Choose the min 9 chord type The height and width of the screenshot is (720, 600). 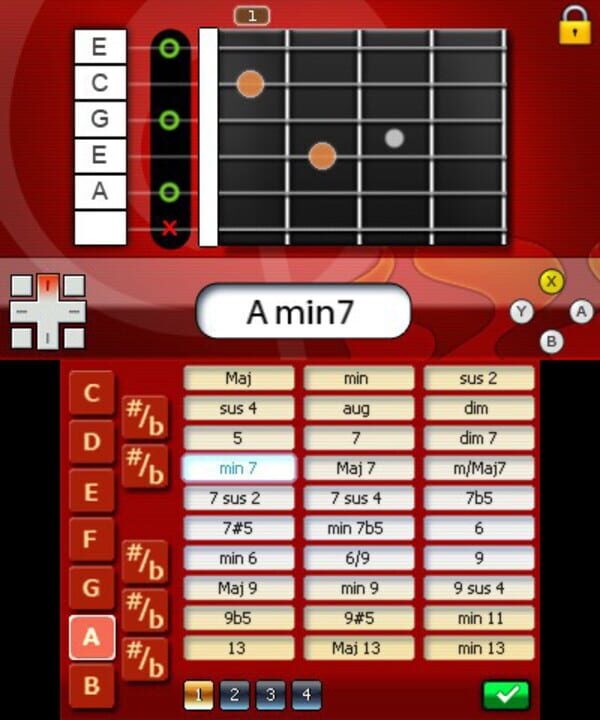pyautogui.click(x=358, y=588)
